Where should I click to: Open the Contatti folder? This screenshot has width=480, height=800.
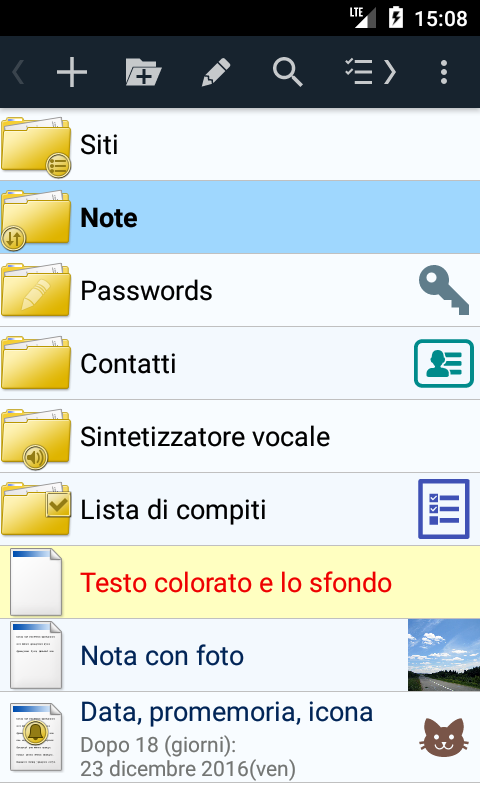tap(240, 363)
